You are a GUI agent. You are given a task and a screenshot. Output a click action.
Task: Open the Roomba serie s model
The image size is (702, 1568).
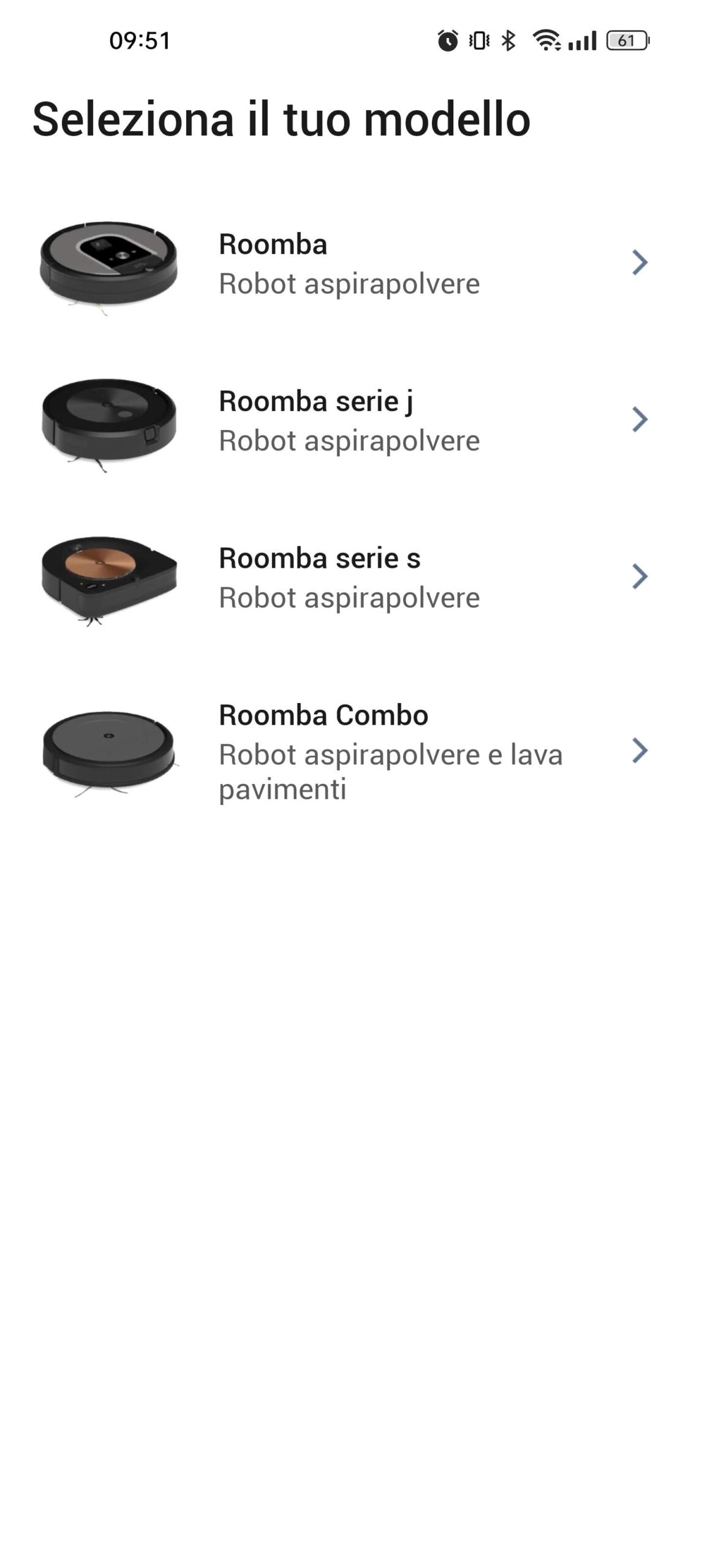click(349, 577)
